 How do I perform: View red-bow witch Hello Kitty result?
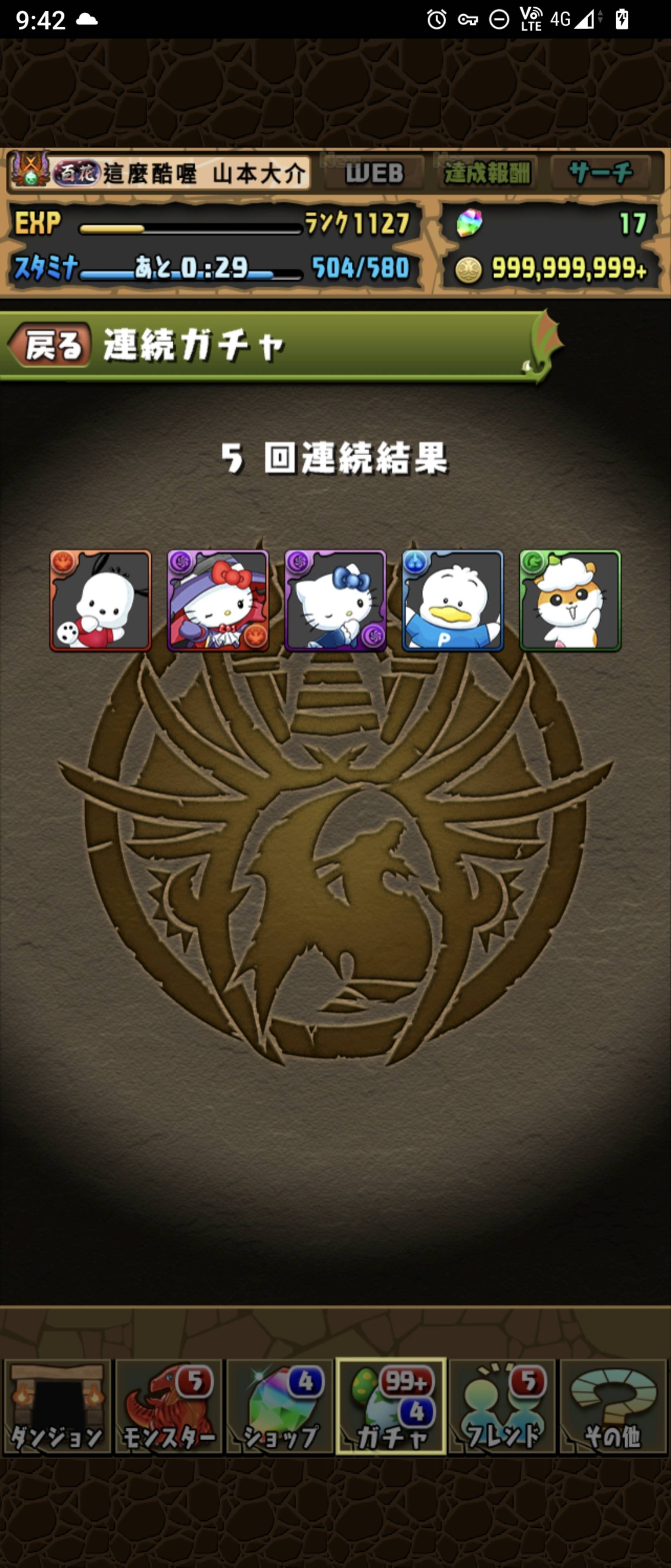coord(218,601)
